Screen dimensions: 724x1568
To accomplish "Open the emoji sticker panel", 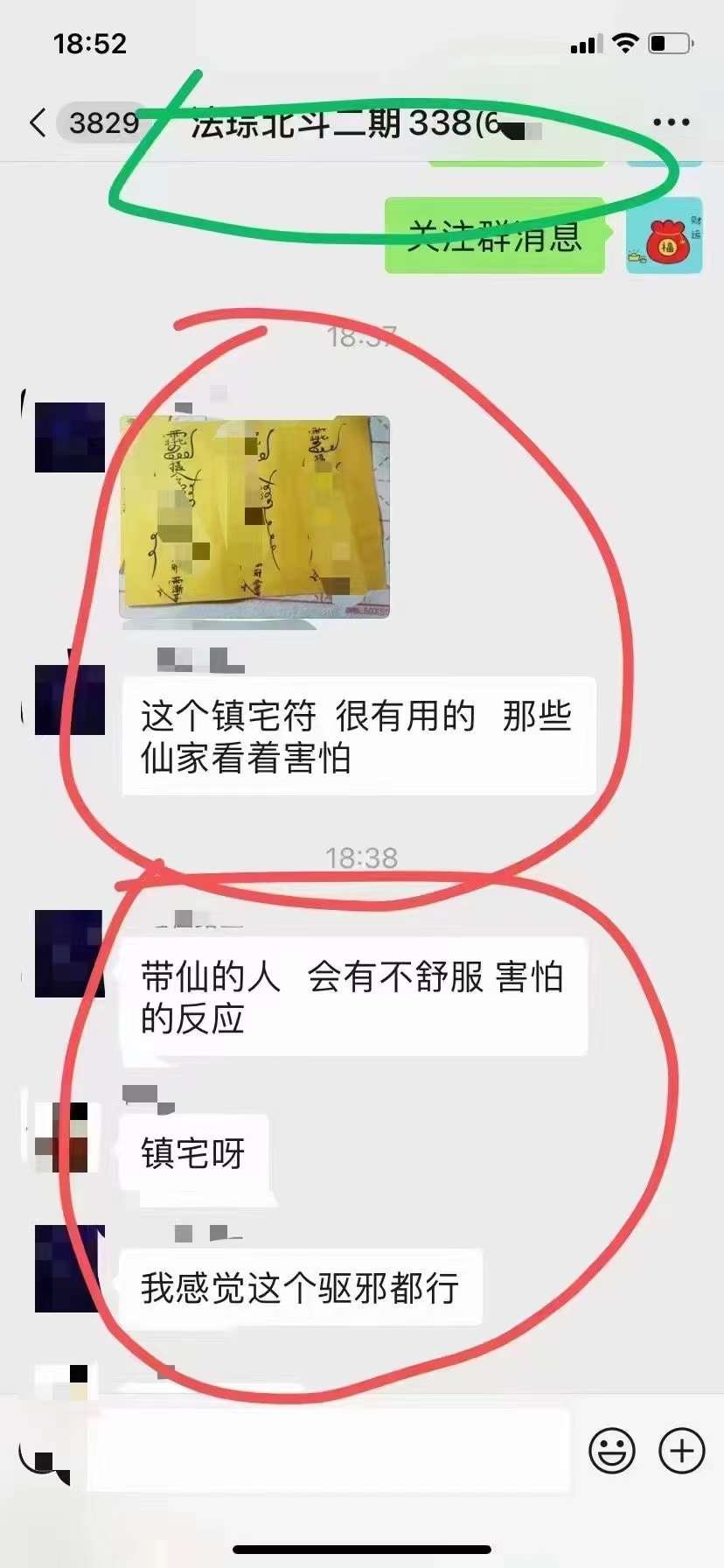I will click(x=611, y=1451).
